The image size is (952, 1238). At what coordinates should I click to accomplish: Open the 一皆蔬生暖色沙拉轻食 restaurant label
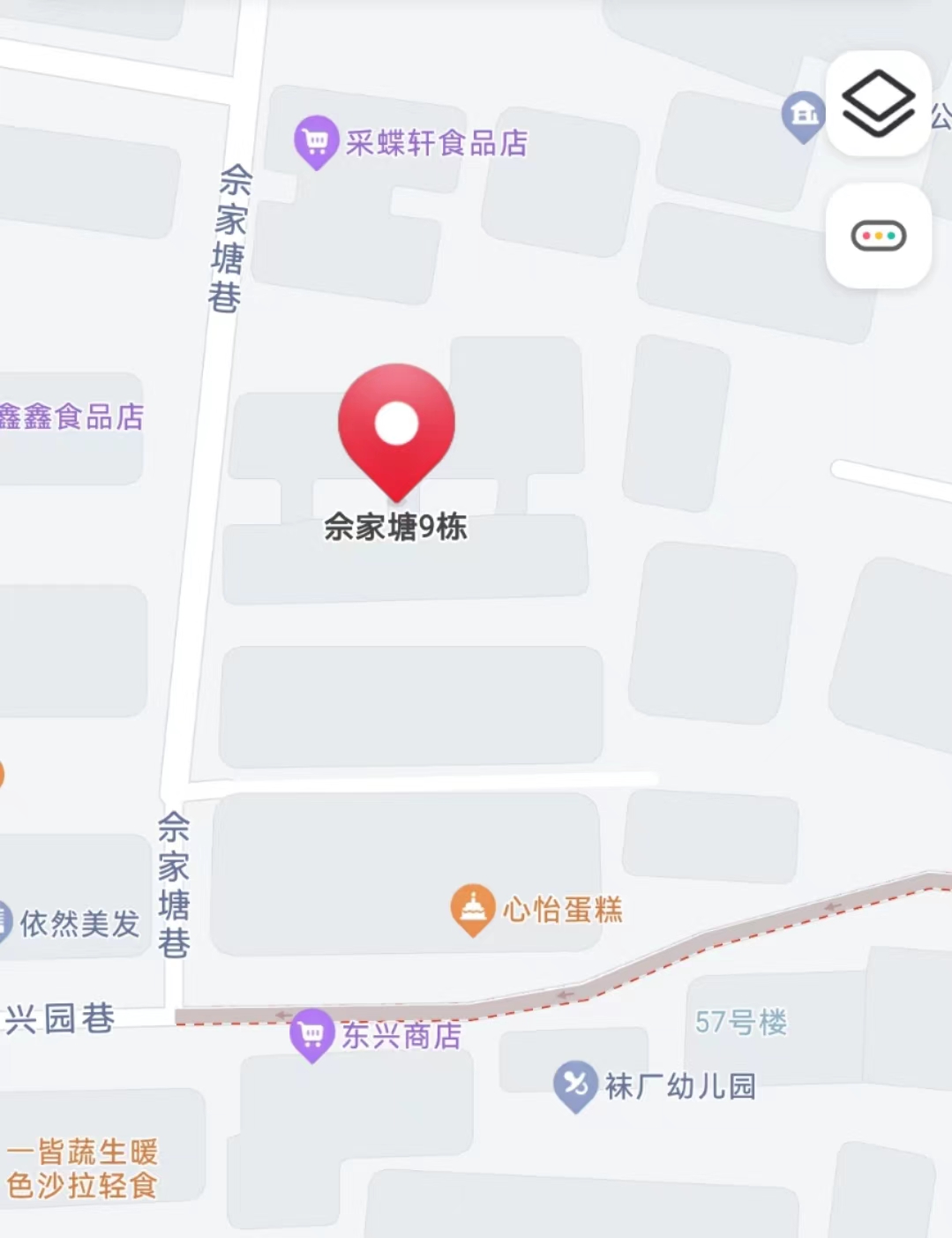81,1168
